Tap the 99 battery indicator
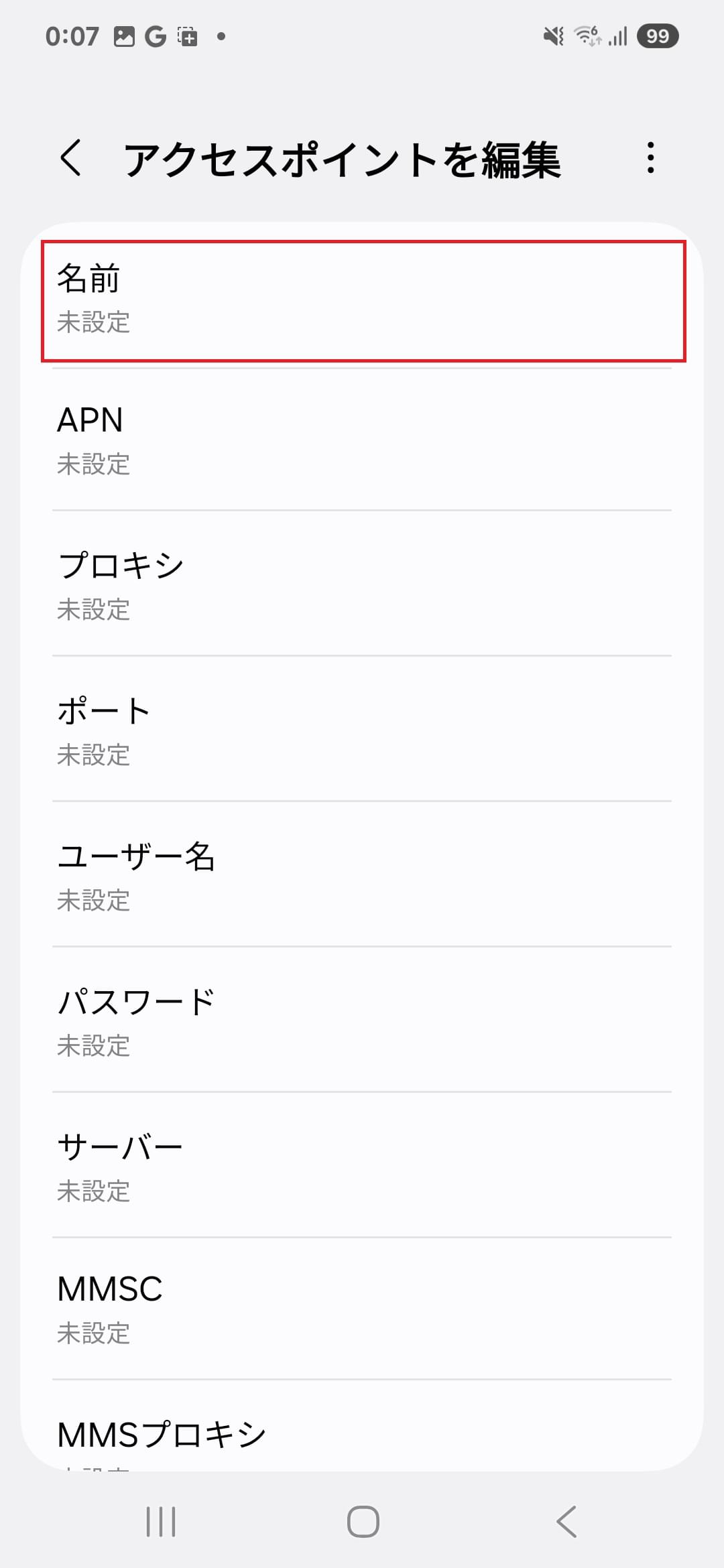 [x=658, y=37]
